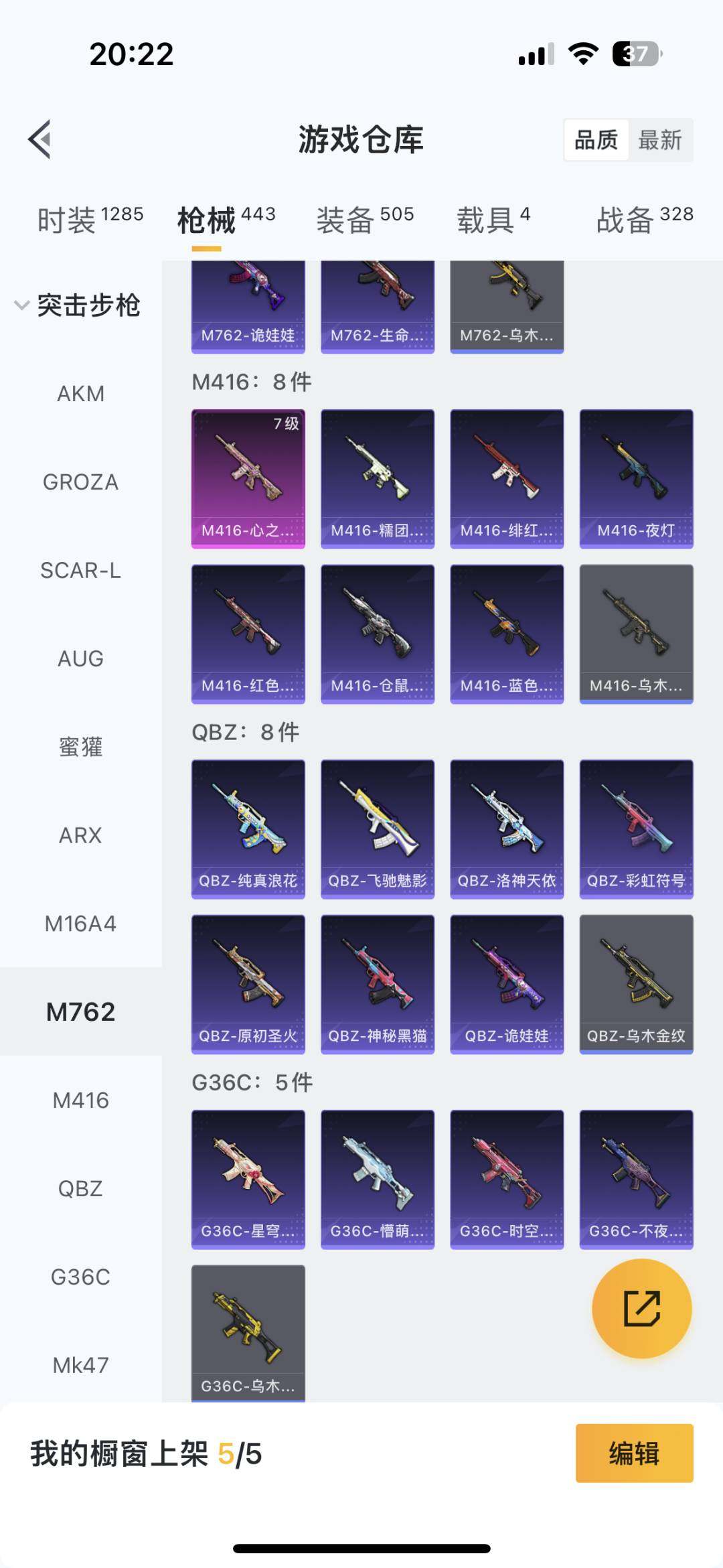723x1568 pixels.
Task: View the QBZ-神秘黑猫 skin
Action: pyautogui.click(x=378, y=984)
